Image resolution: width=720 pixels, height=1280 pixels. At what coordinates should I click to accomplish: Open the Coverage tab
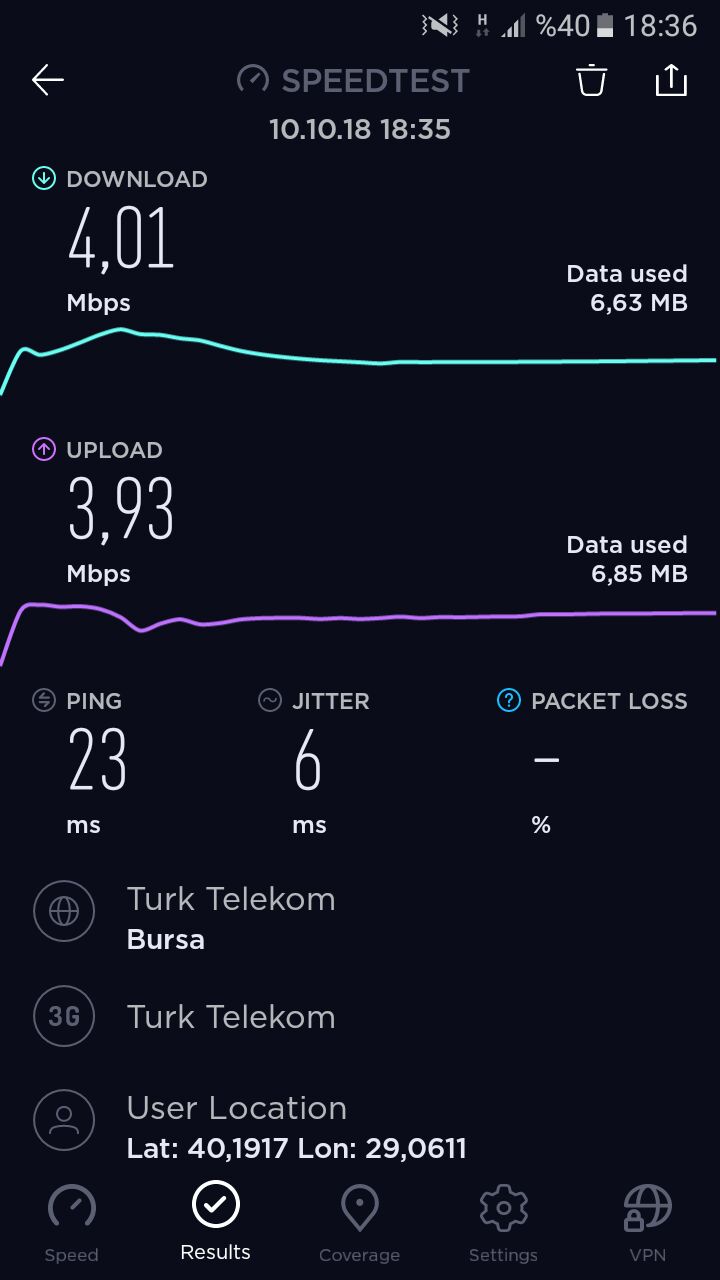click(x=359, y=1223)
